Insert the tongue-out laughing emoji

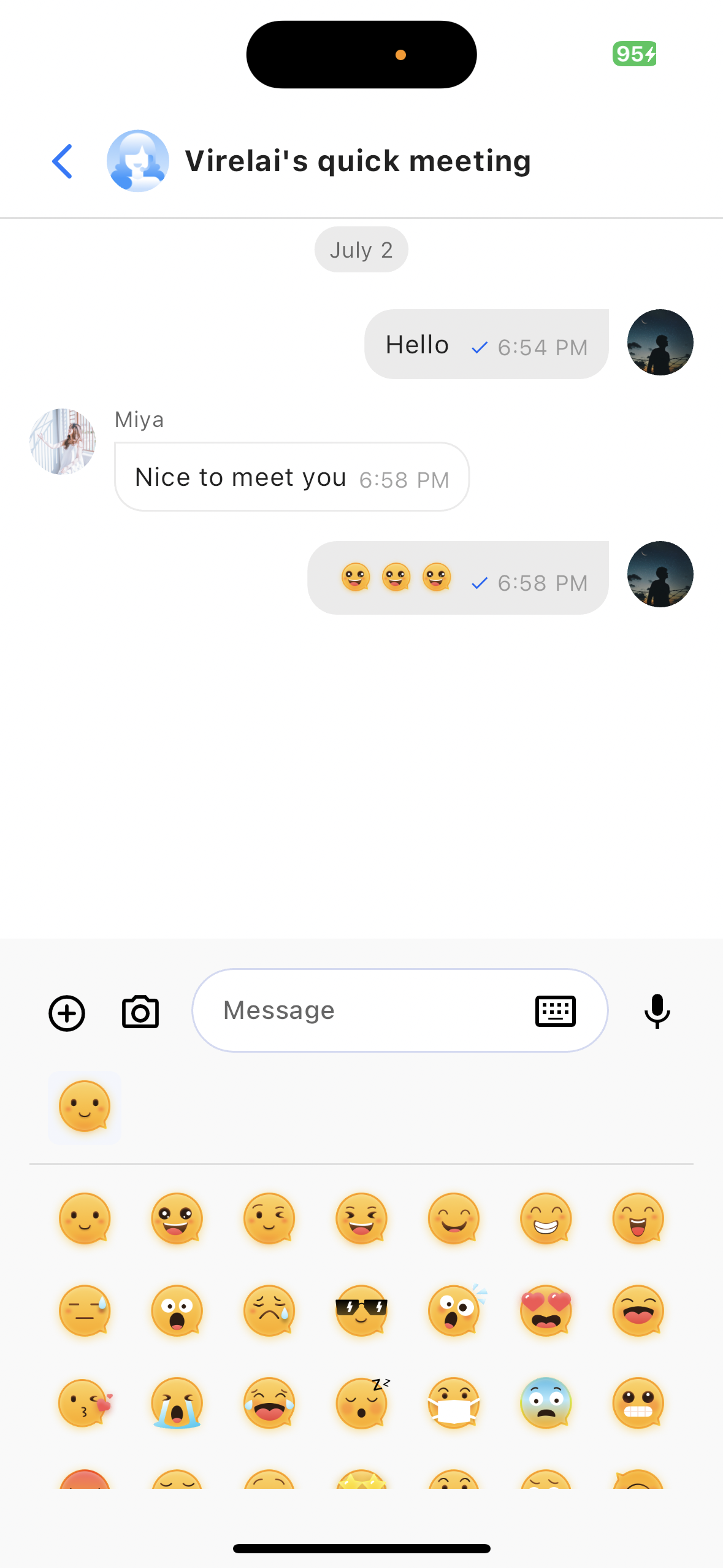click(638, 1218)
